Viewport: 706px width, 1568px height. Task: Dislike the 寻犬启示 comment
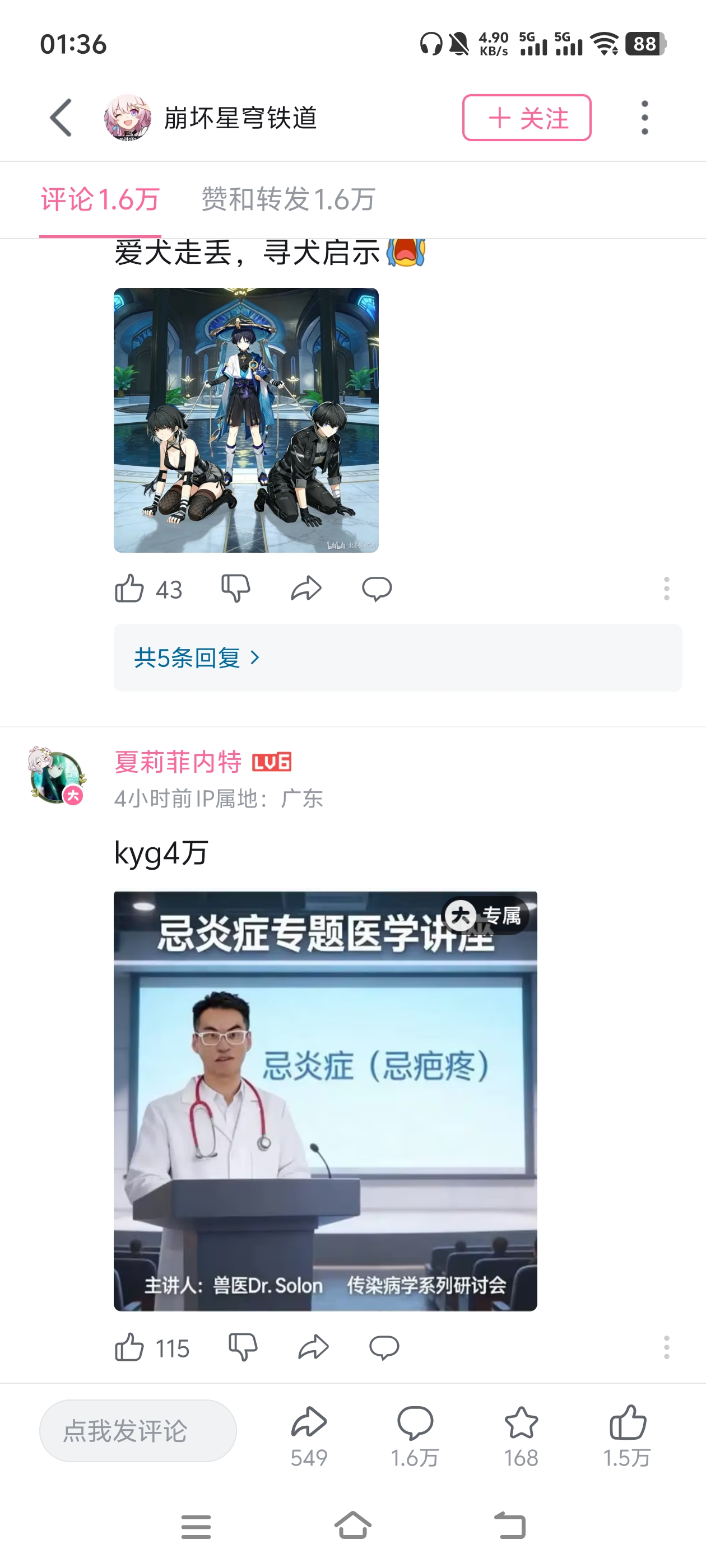point(235,589)
